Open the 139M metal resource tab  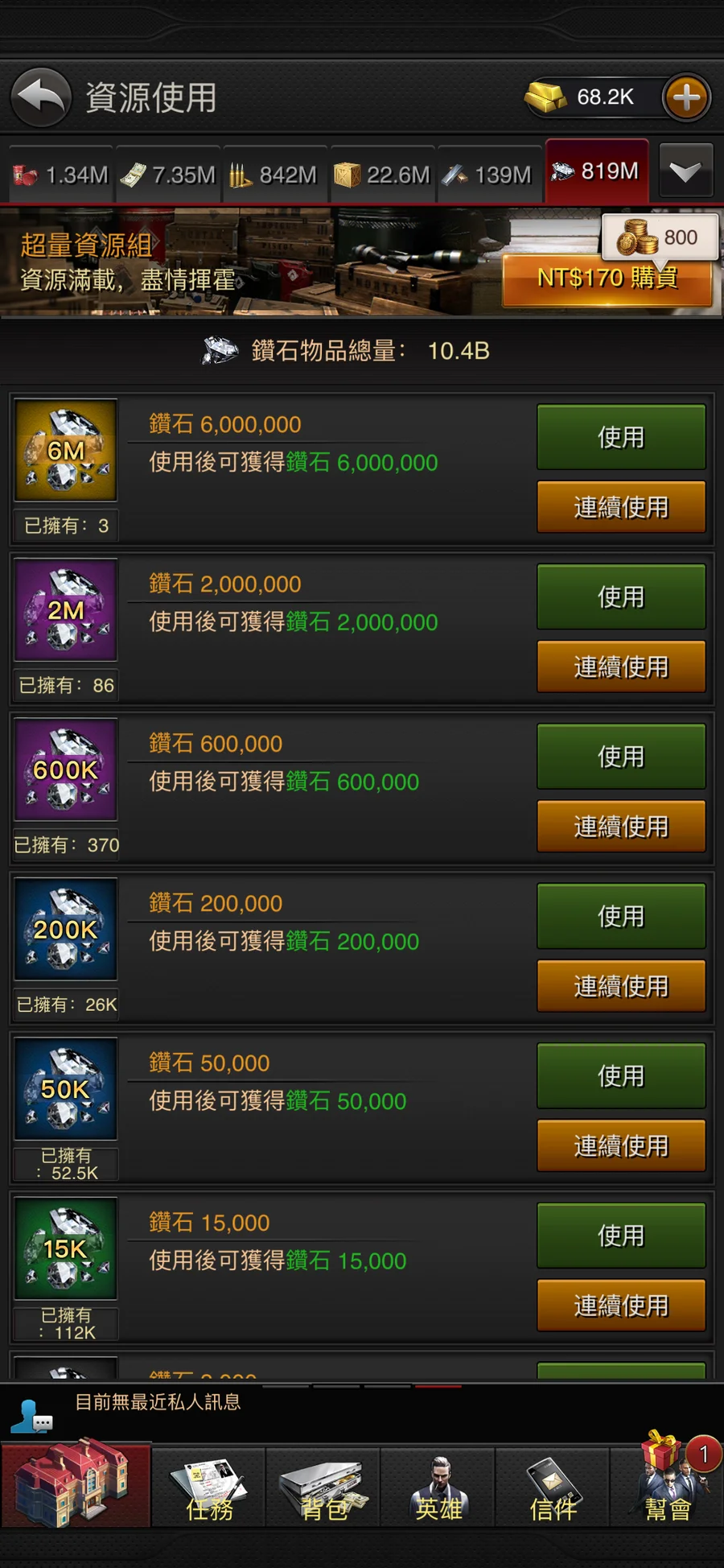click(x=490, y=174)
